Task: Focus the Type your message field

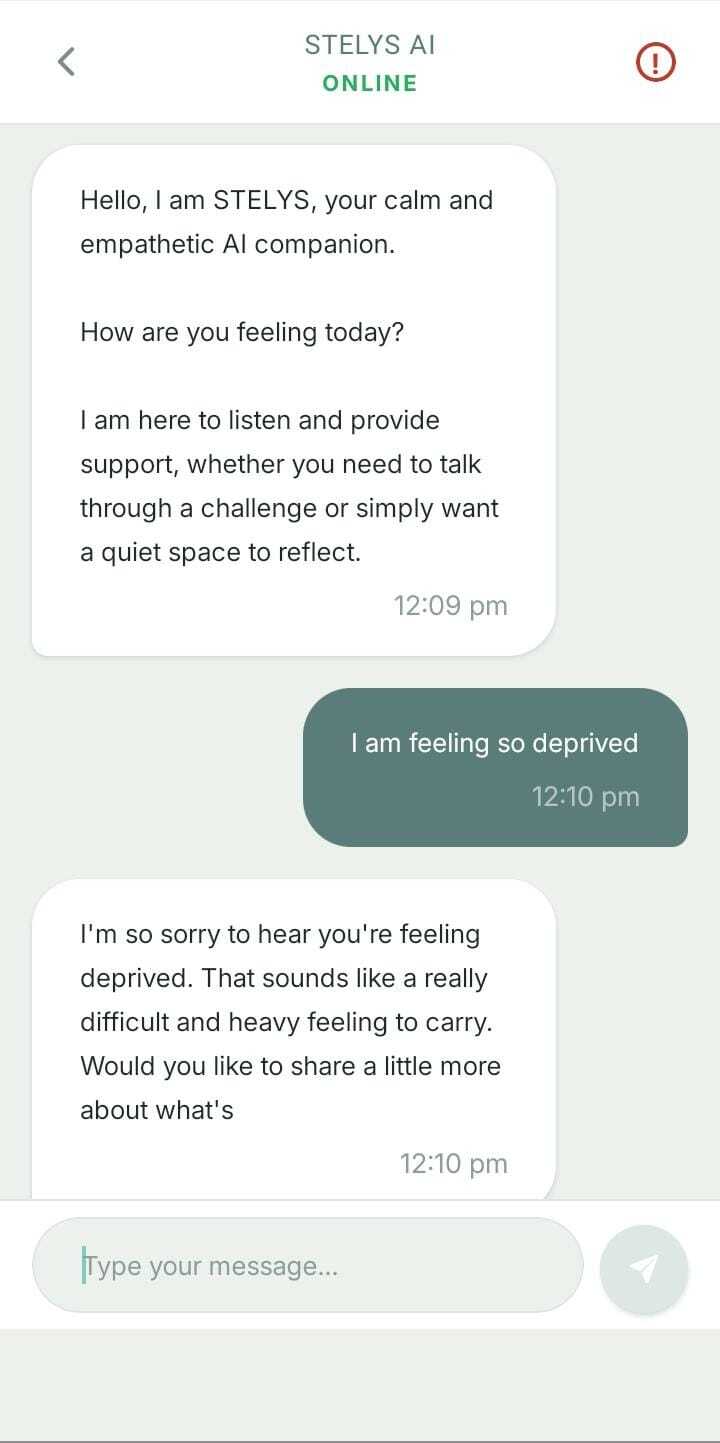Action: (x=307, y=1266)
